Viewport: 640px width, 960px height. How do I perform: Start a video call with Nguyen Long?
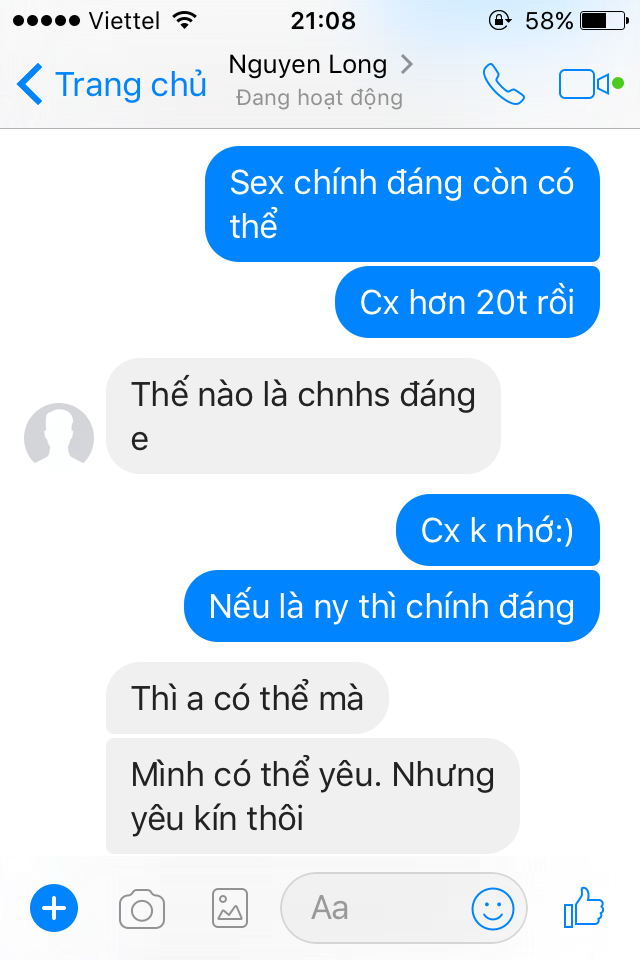tap(584, 84)
